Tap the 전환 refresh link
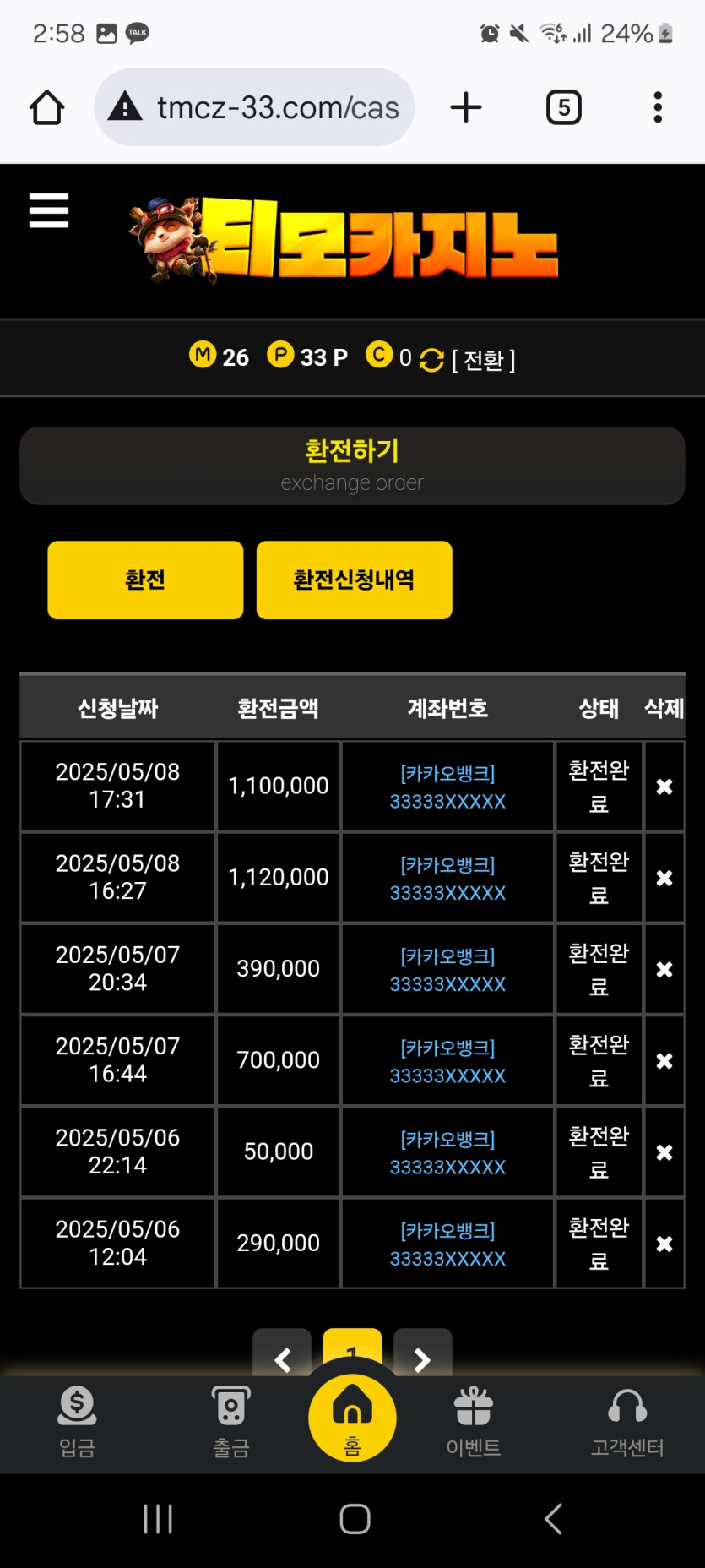Image resolution: width=705 pixels, height=1568 pixels. (469, 360)
